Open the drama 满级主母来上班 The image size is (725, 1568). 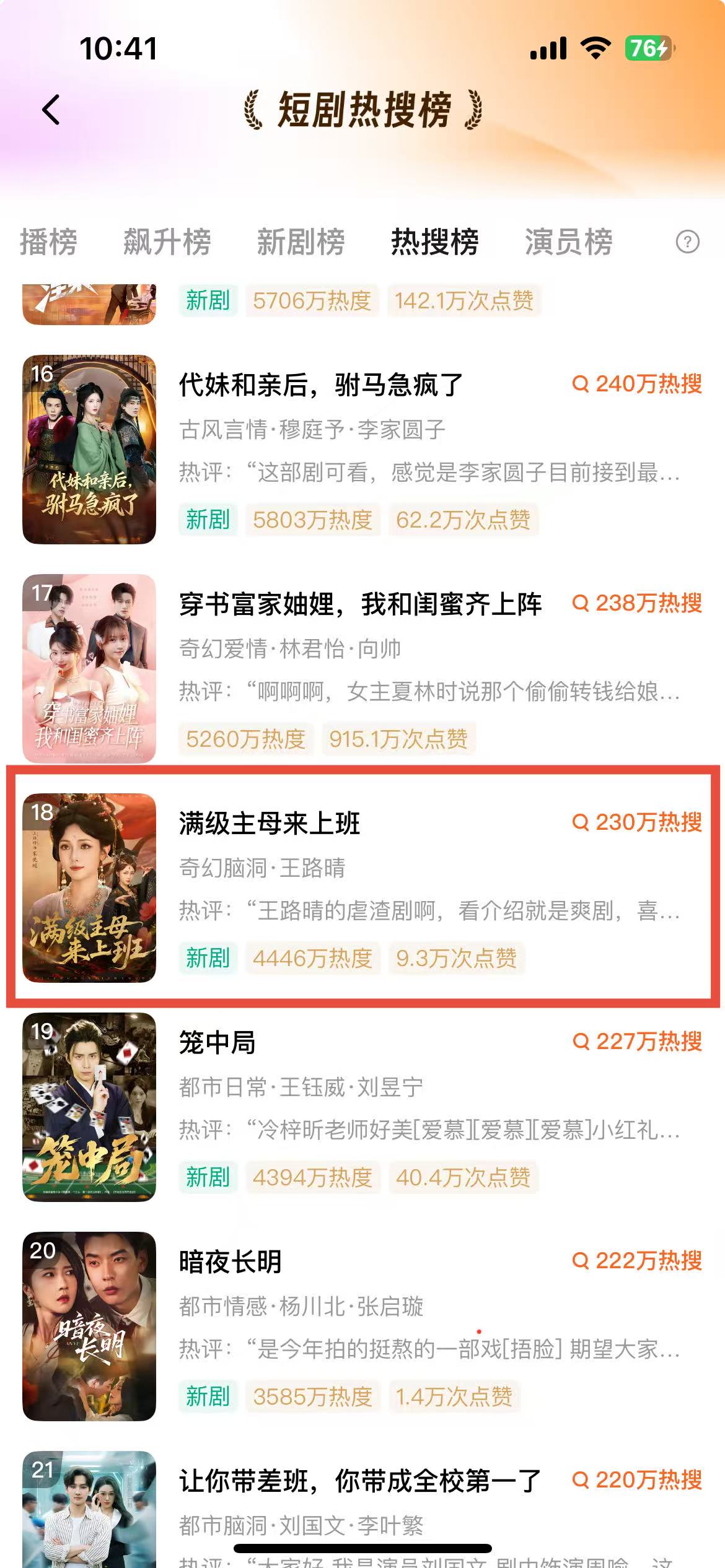tap(270, 824)
